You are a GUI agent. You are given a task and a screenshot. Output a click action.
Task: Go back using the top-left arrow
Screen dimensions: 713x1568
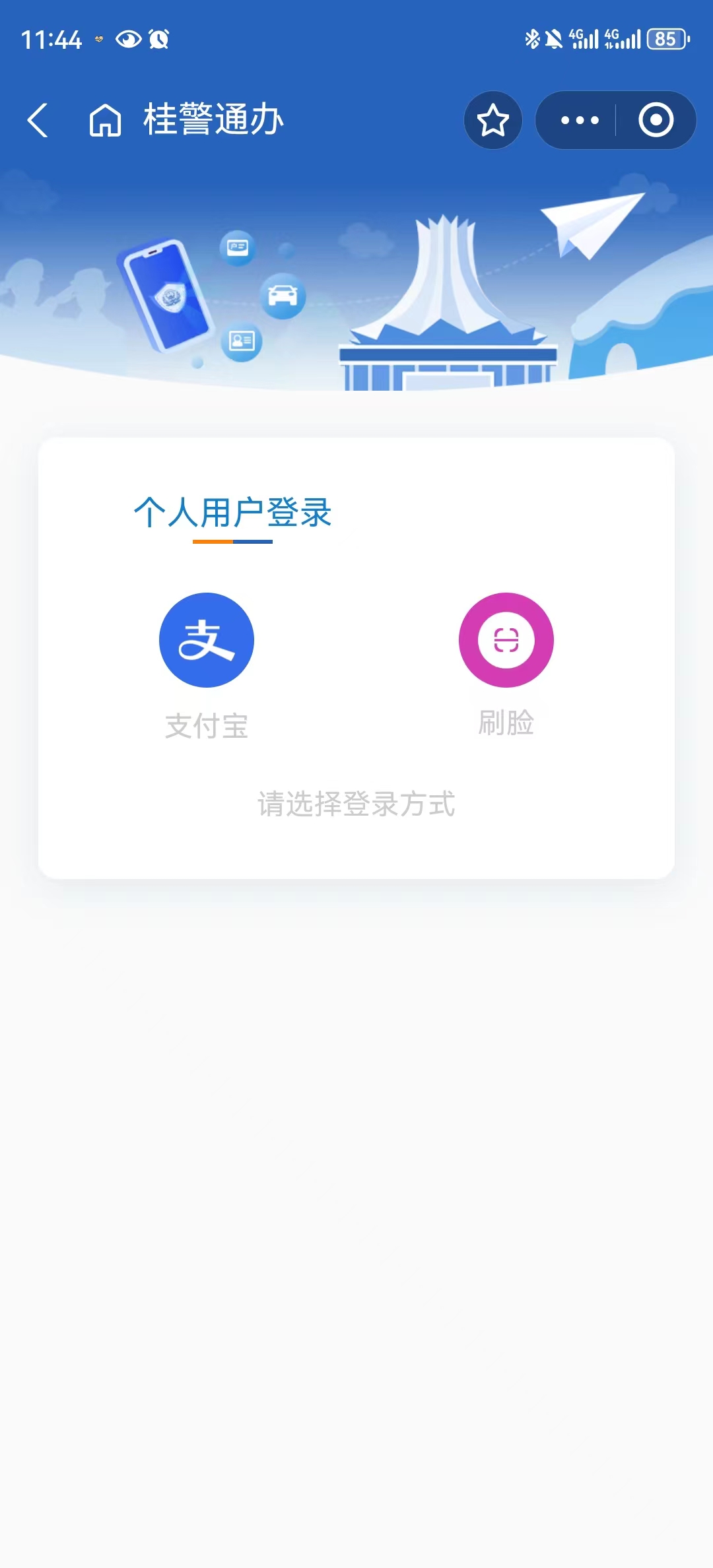pos(38,120)
